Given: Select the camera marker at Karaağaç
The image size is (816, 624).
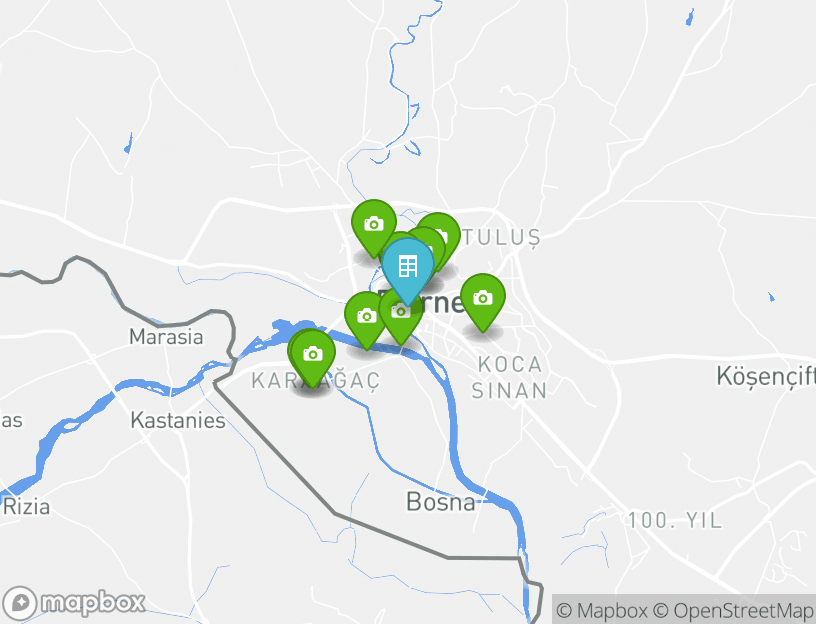Looking at the screenshot, I should [312, 354].
